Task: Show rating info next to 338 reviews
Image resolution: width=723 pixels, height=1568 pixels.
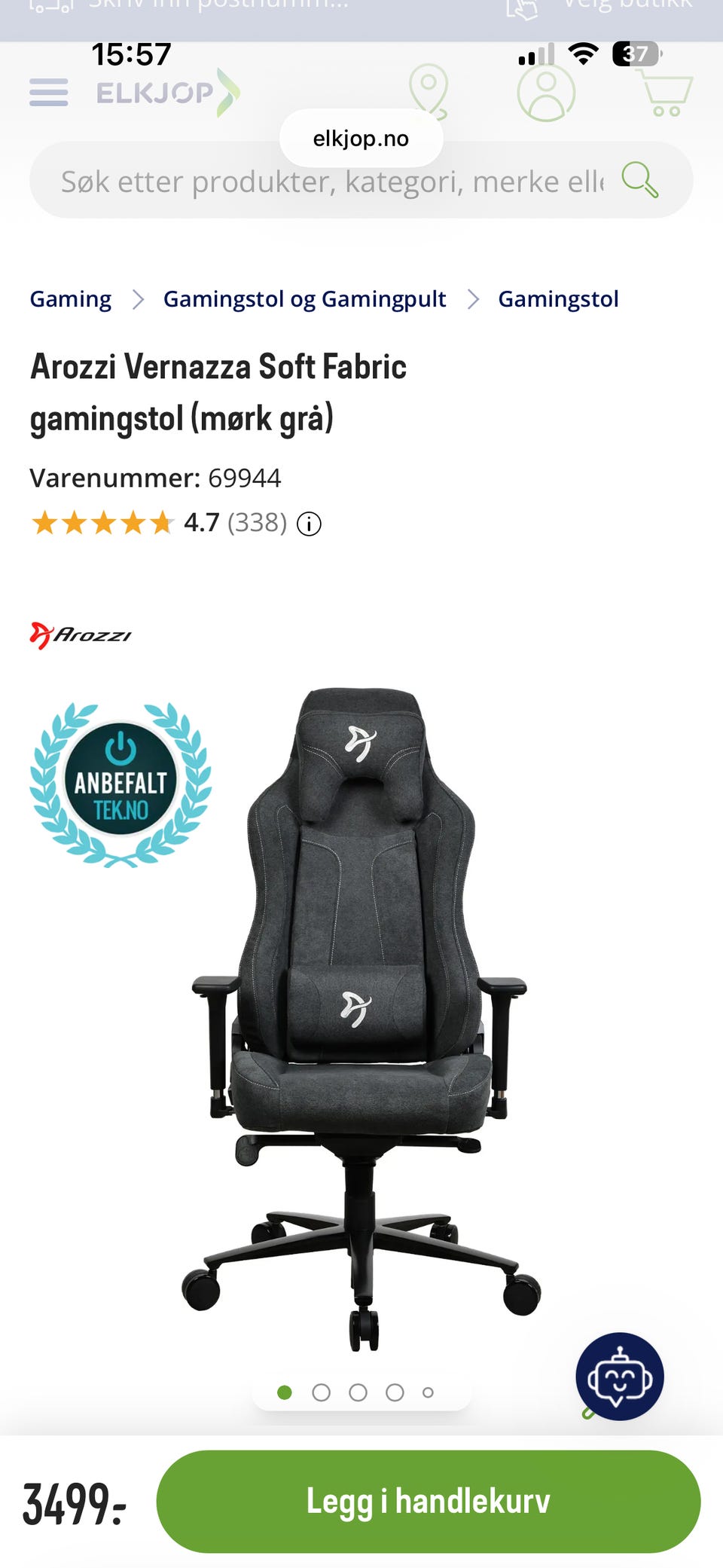Action: coord(309,524)
